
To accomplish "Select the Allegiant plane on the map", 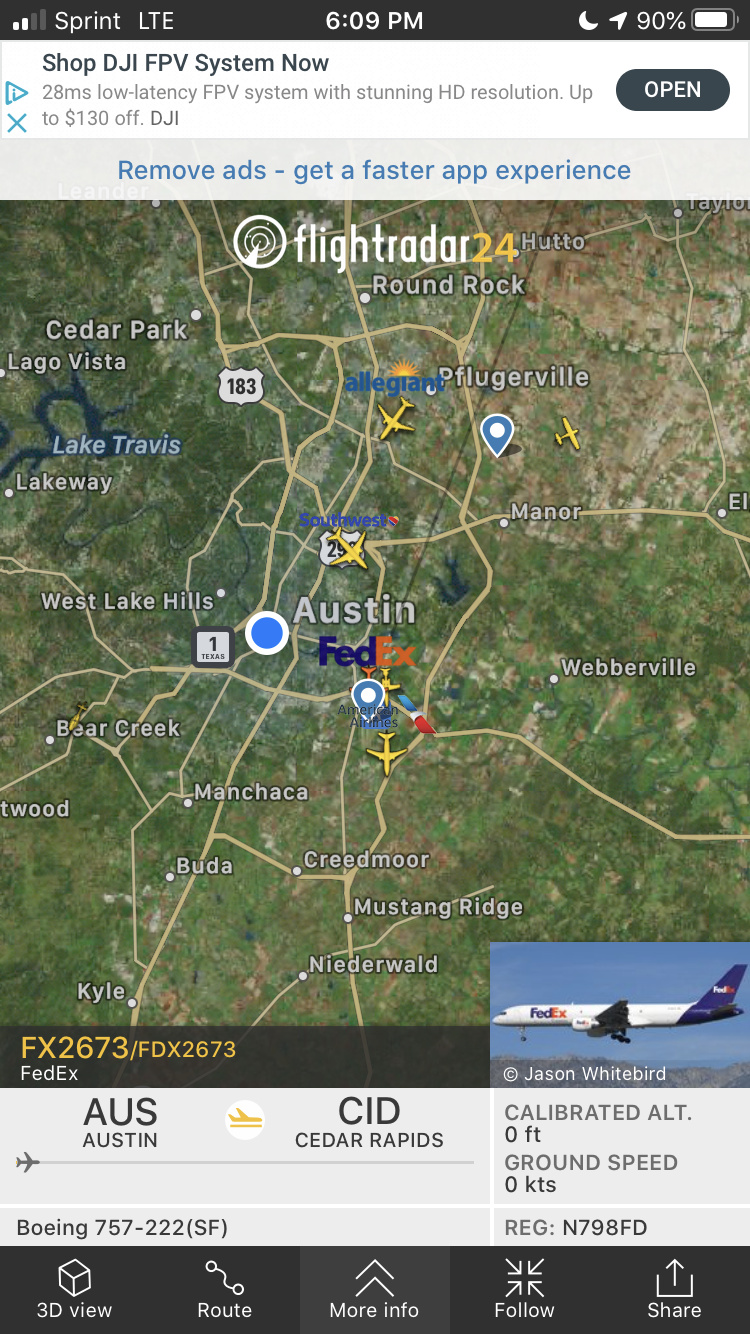I will tap(396, 418).
